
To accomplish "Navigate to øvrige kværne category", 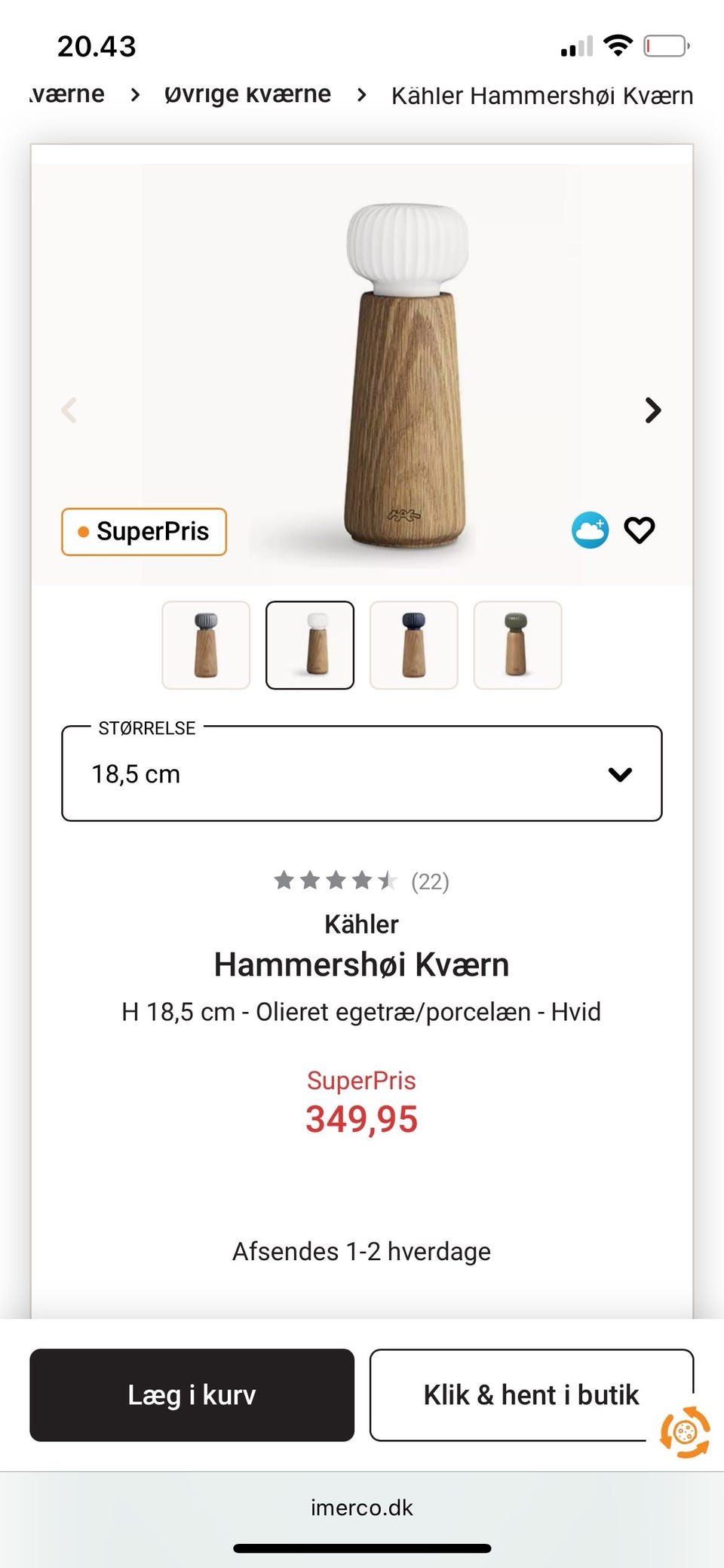I will [248, 94].
